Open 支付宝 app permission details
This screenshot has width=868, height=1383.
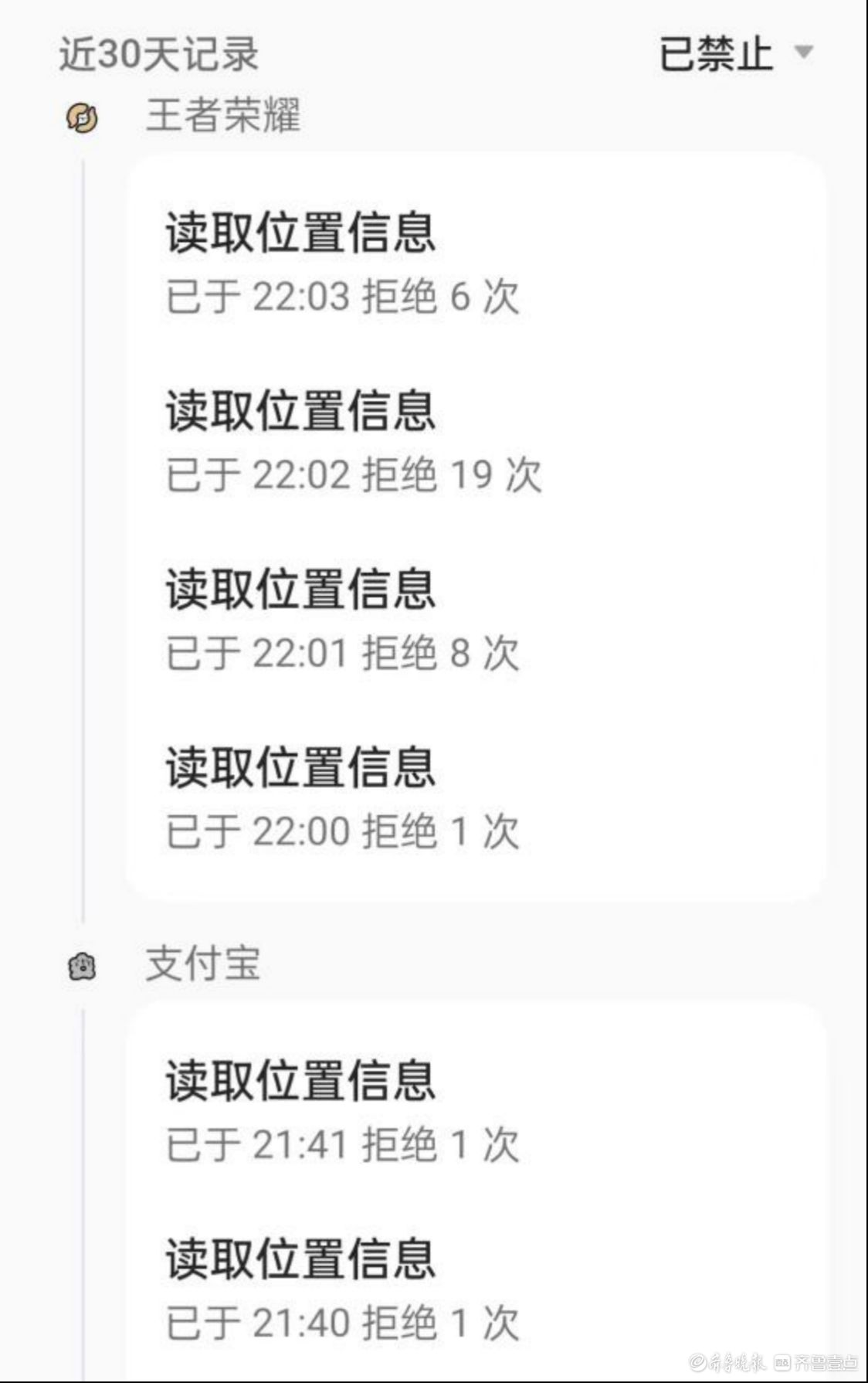tap(202, 965)
